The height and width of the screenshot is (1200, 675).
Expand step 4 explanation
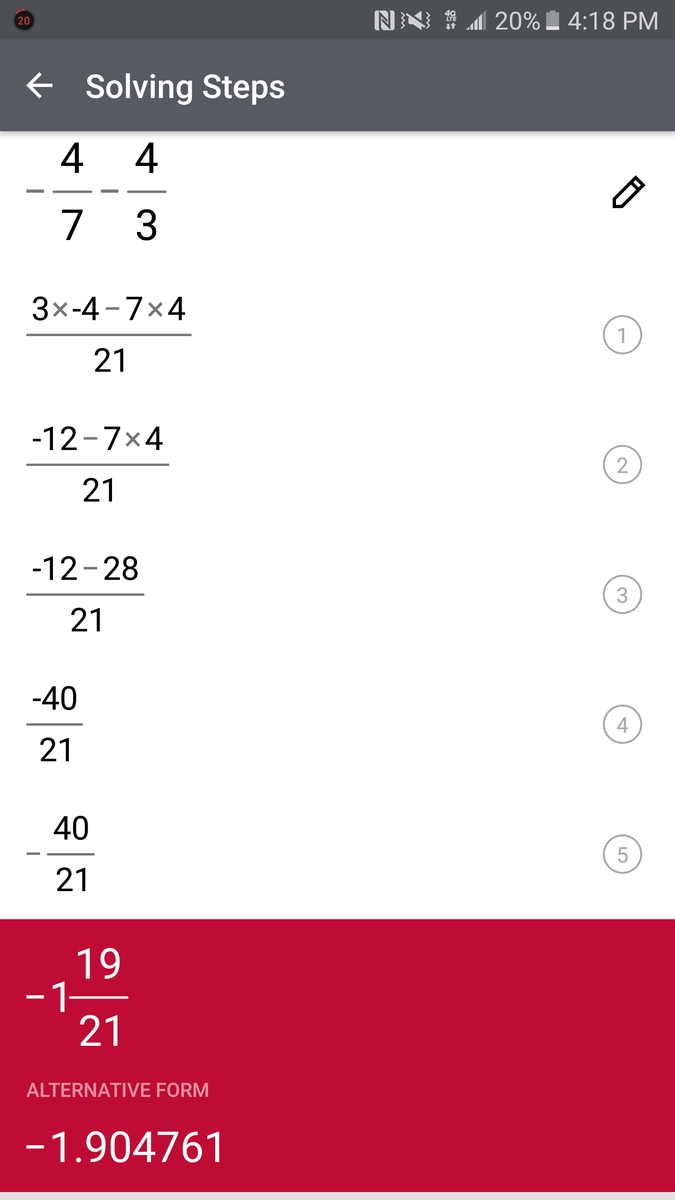[x=622, y=725]
